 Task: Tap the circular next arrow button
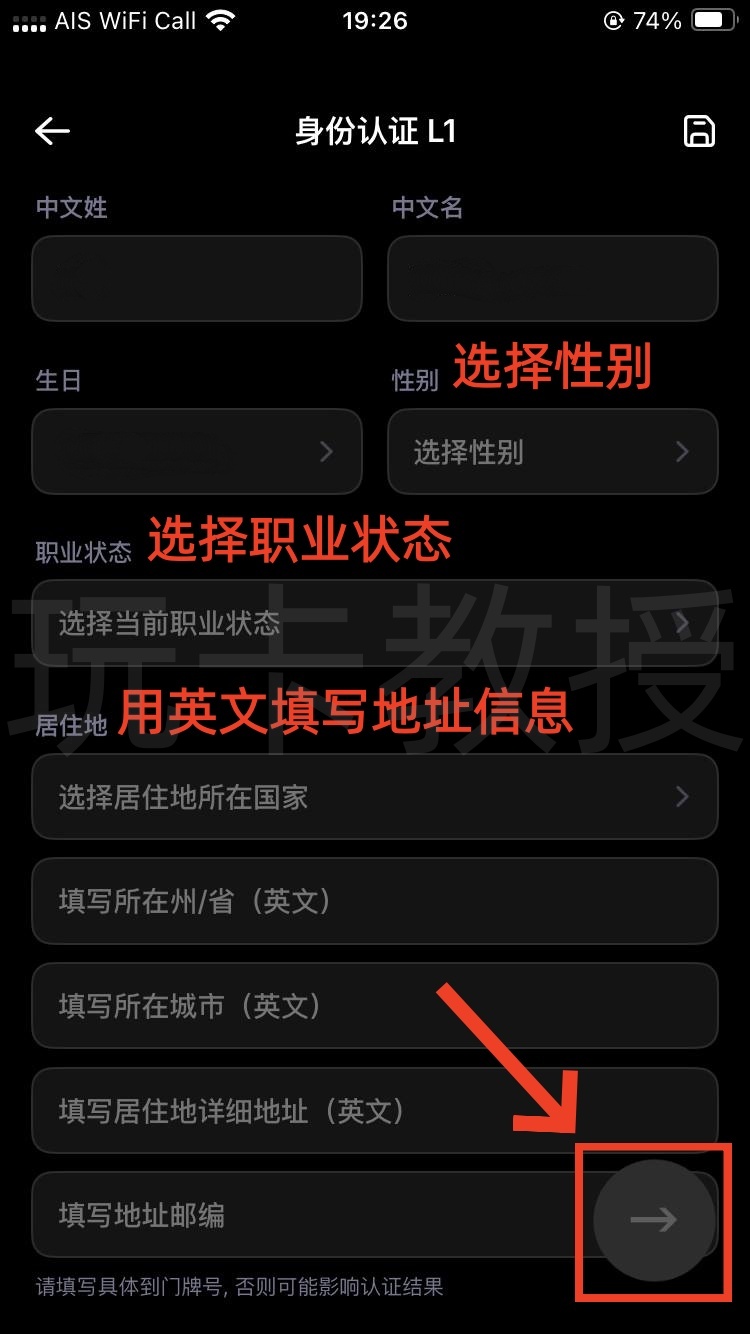pos(652,1218)
